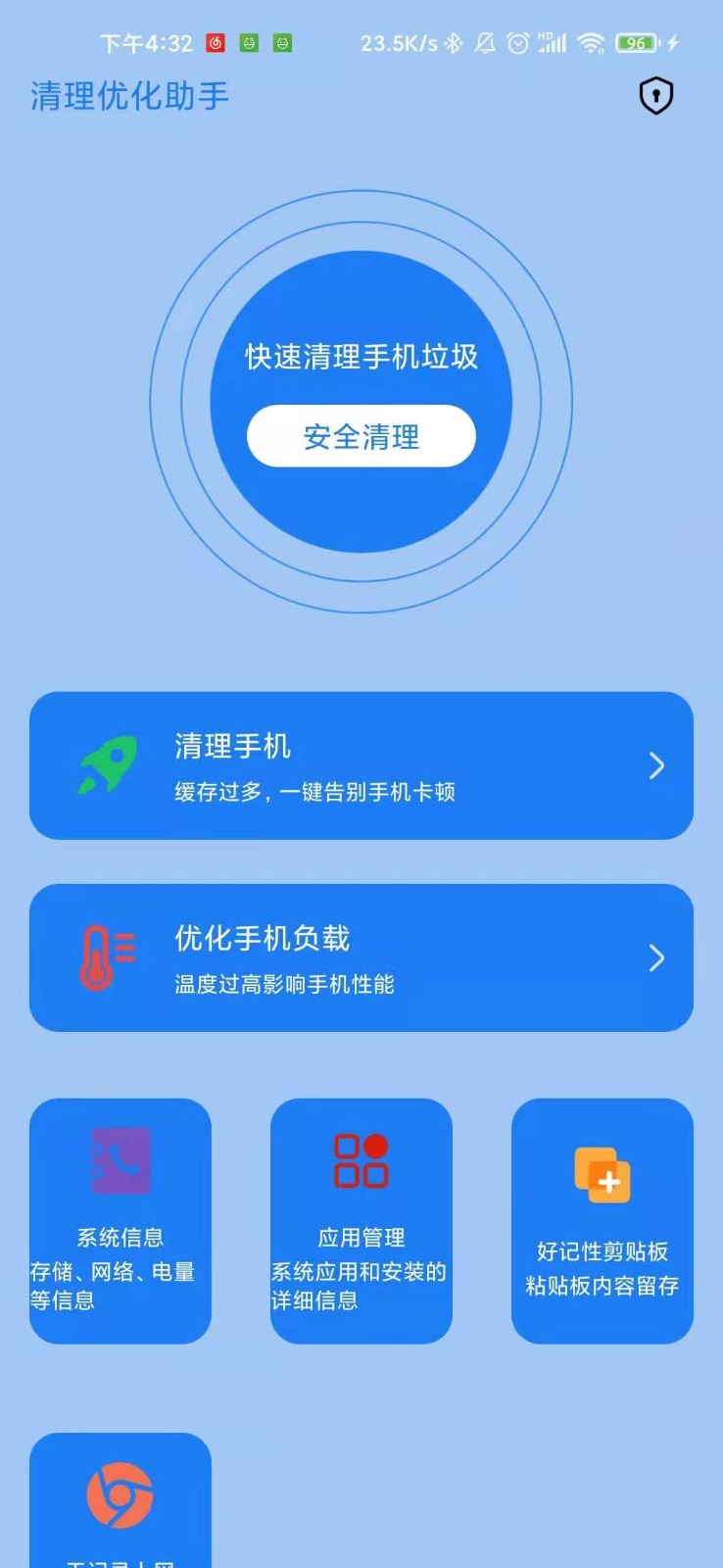Open 优化手机负载 row

coord(361,957)
